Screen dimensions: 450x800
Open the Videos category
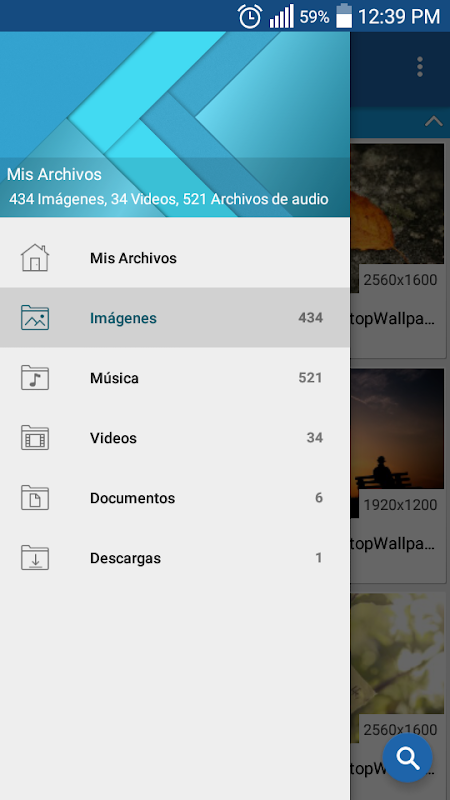pos(175,438)
